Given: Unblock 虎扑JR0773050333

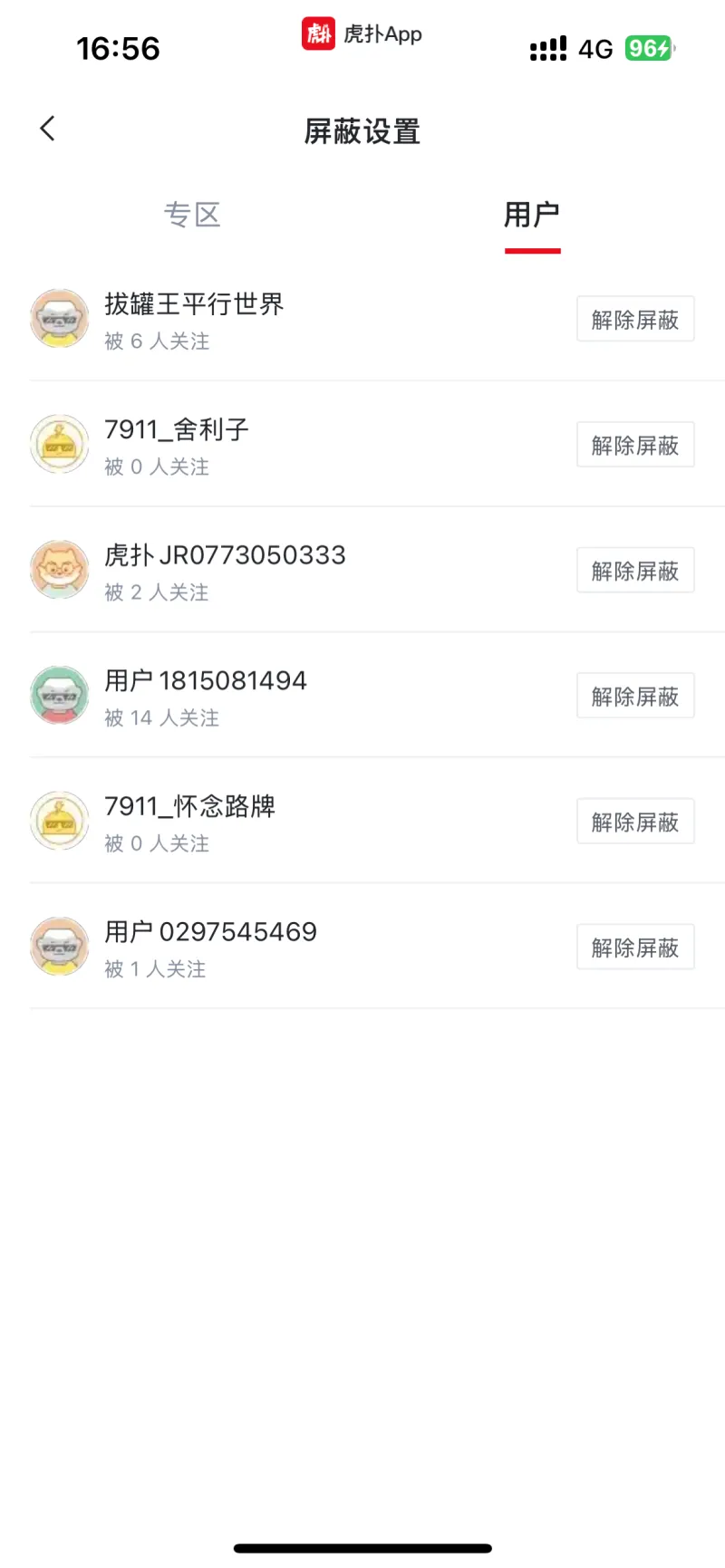Looking at the screenshot, I should pyautogui.click(x=635, y=571).
